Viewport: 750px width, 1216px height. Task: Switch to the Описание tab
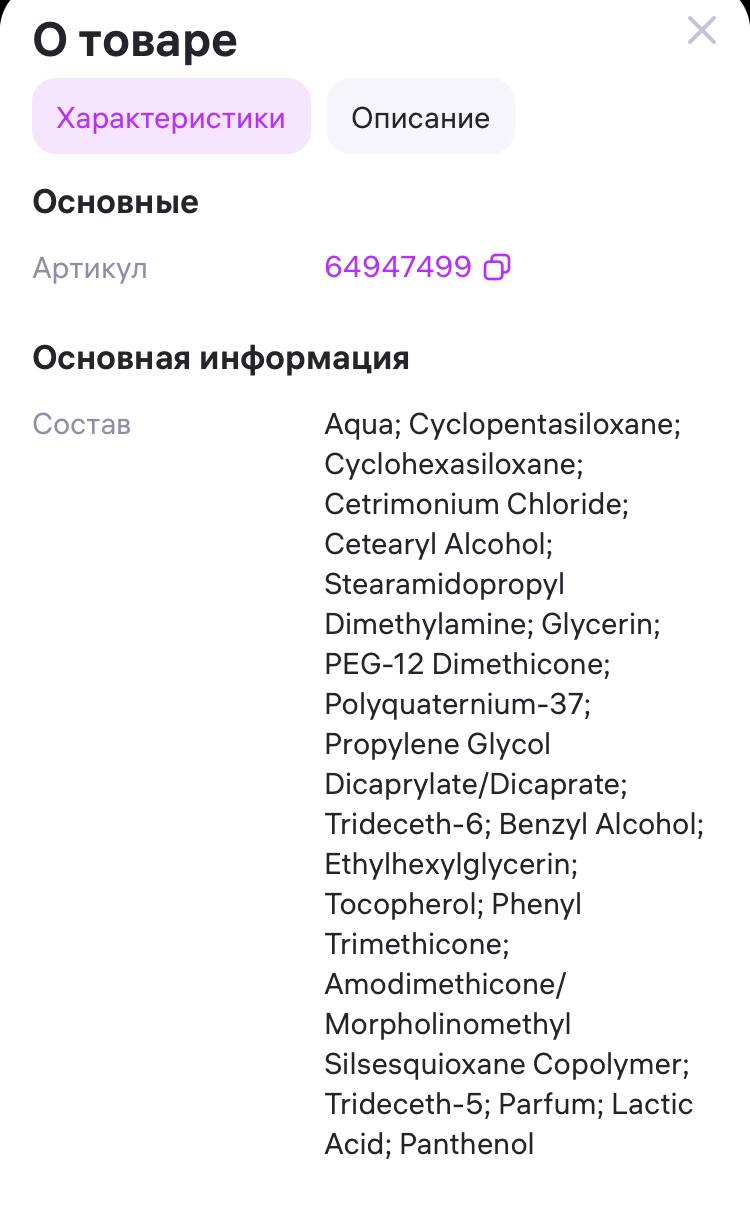[x=420, y=117]
